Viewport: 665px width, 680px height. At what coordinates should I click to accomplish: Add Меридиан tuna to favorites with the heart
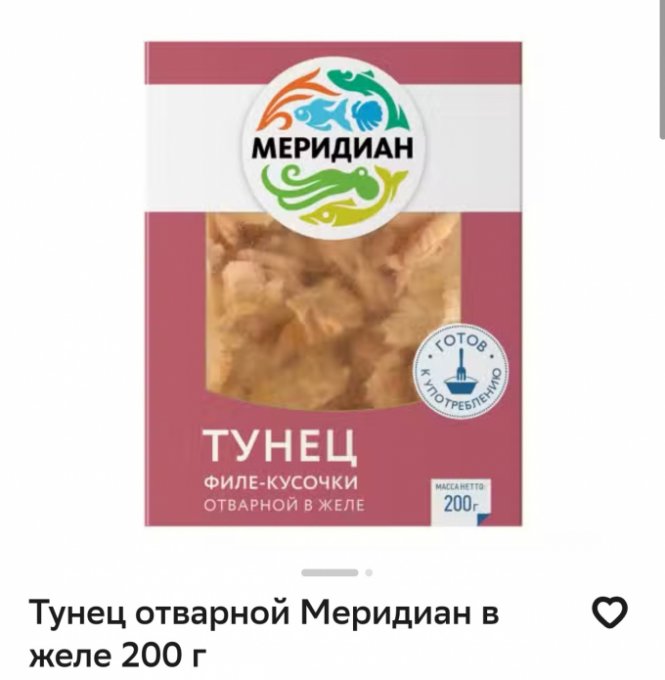[610, 611]
